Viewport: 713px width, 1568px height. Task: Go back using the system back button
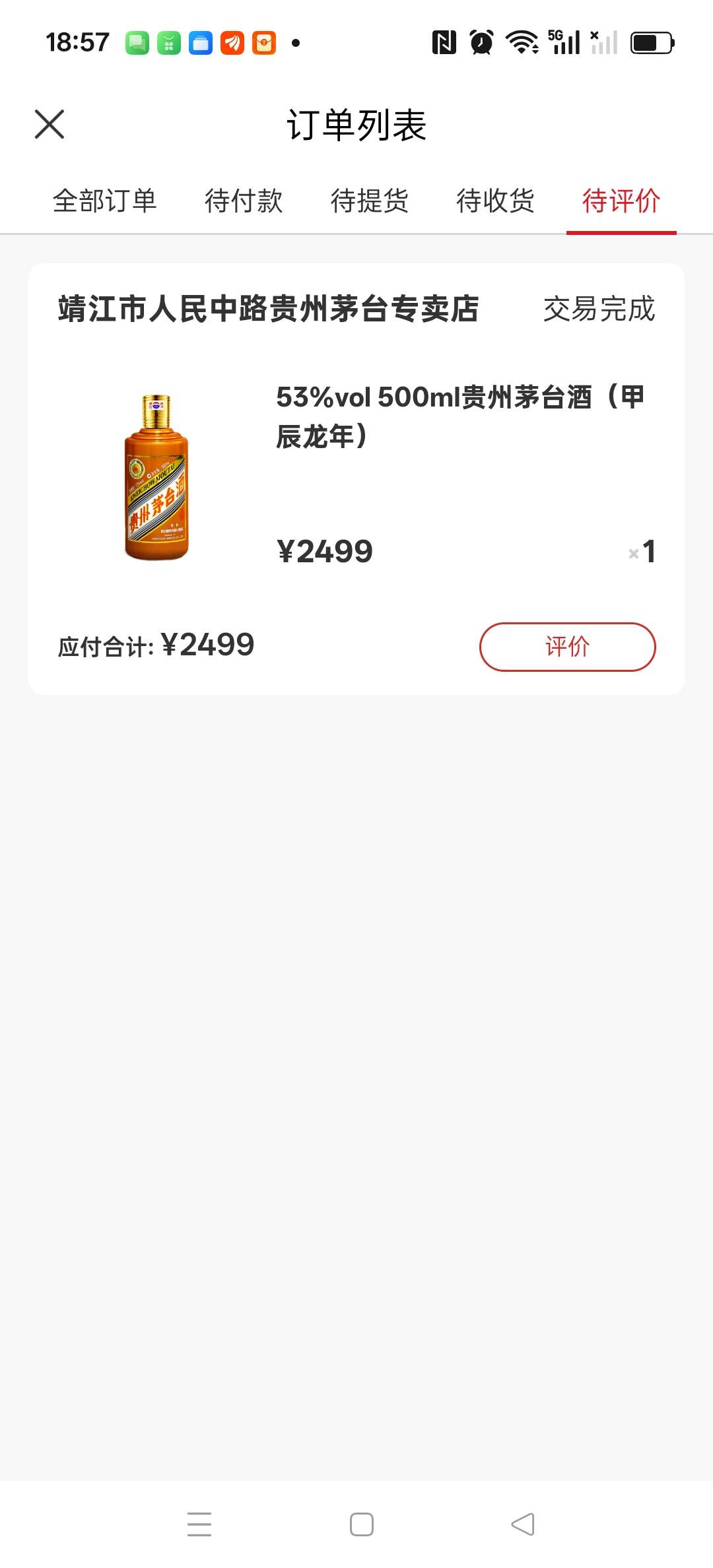(x=523, y=1524)
